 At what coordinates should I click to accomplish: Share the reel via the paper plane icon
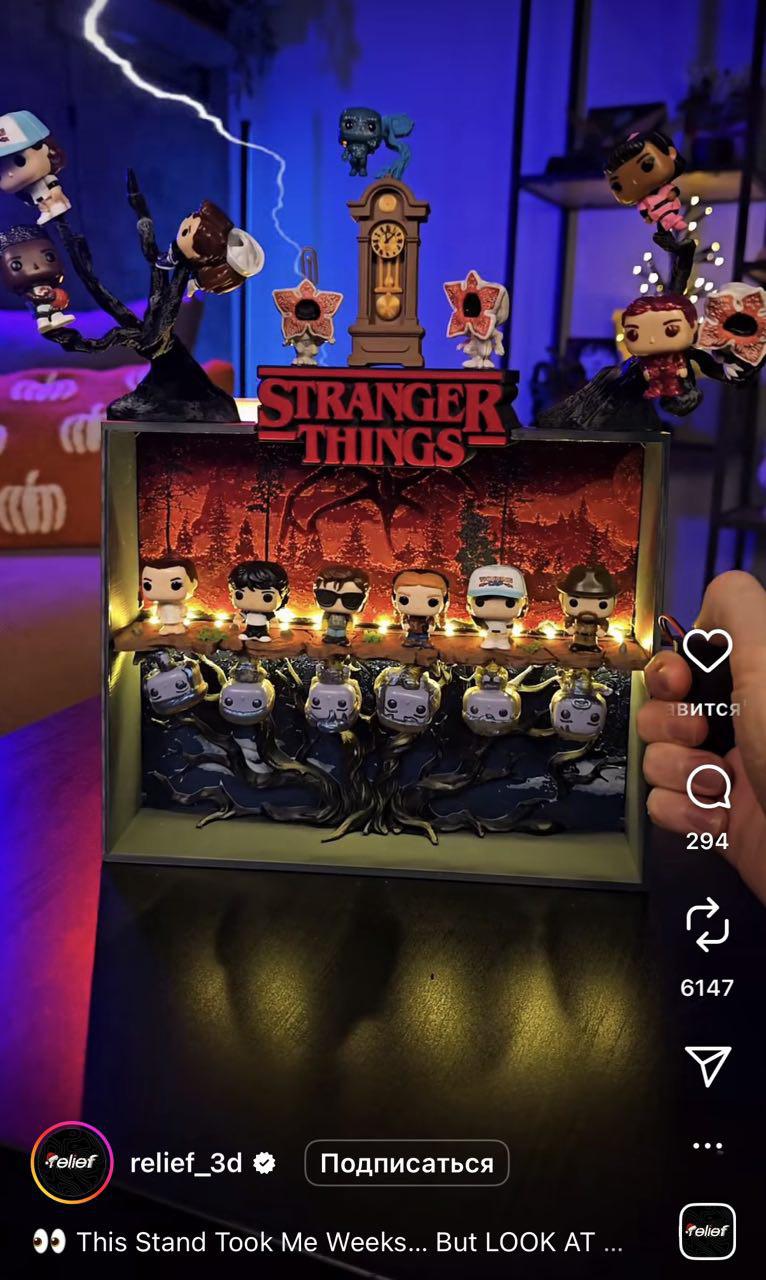(x=707, y=1066)
